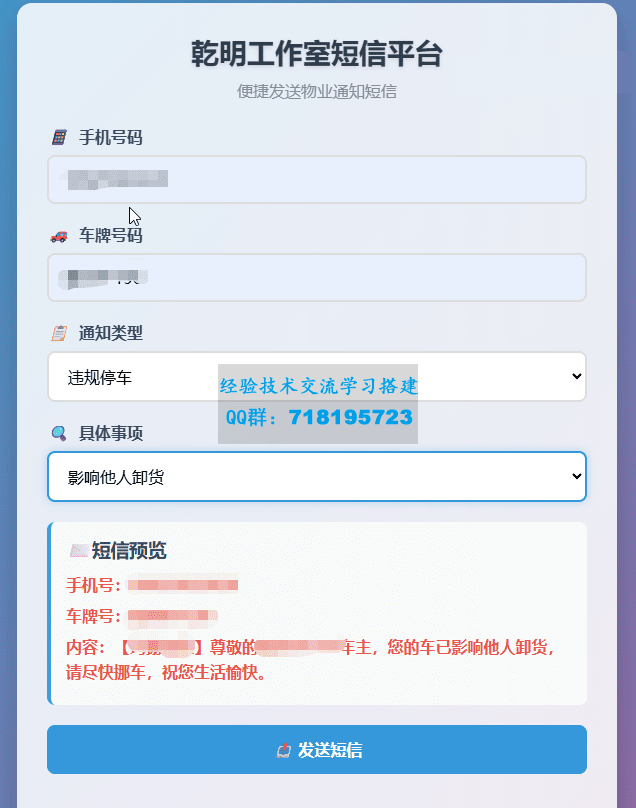The width and height of the screenshot is (636, 808).
Task: Tap the 发送短信 button
Action: pyautogui.click(x=316, y=750)
